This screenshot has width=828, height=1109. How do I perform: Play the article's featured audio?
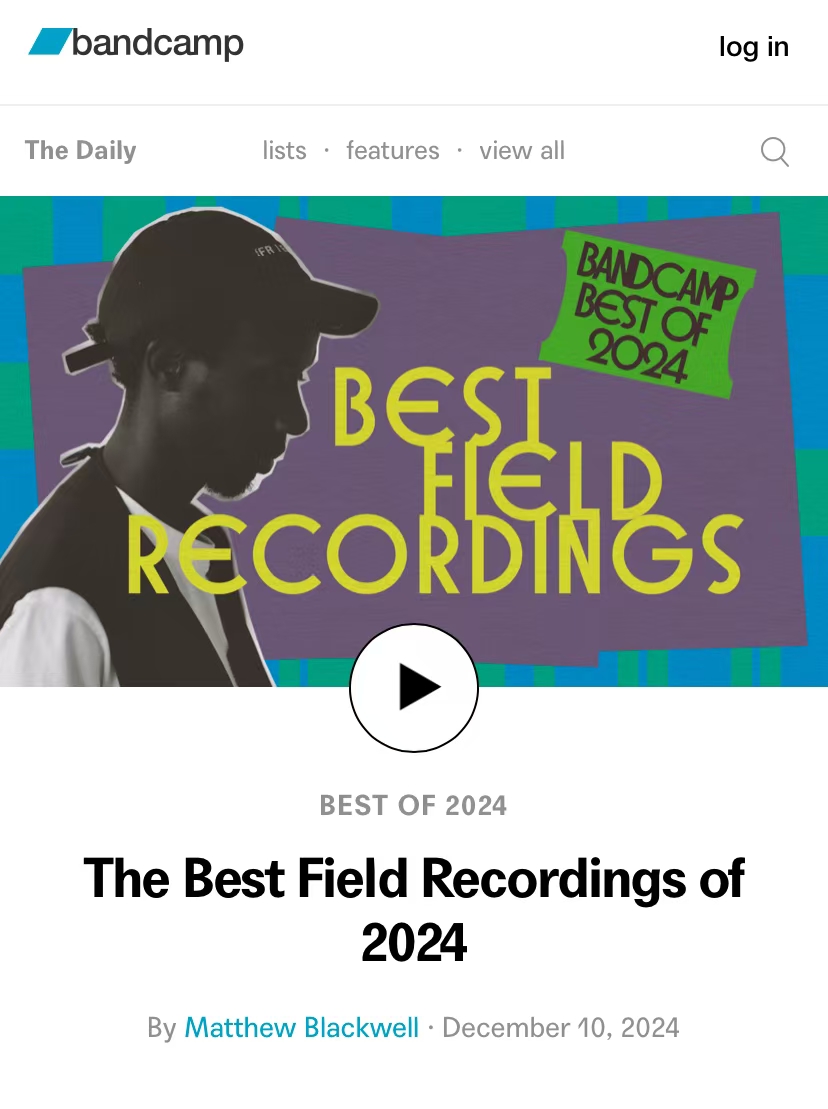point(414,688)
